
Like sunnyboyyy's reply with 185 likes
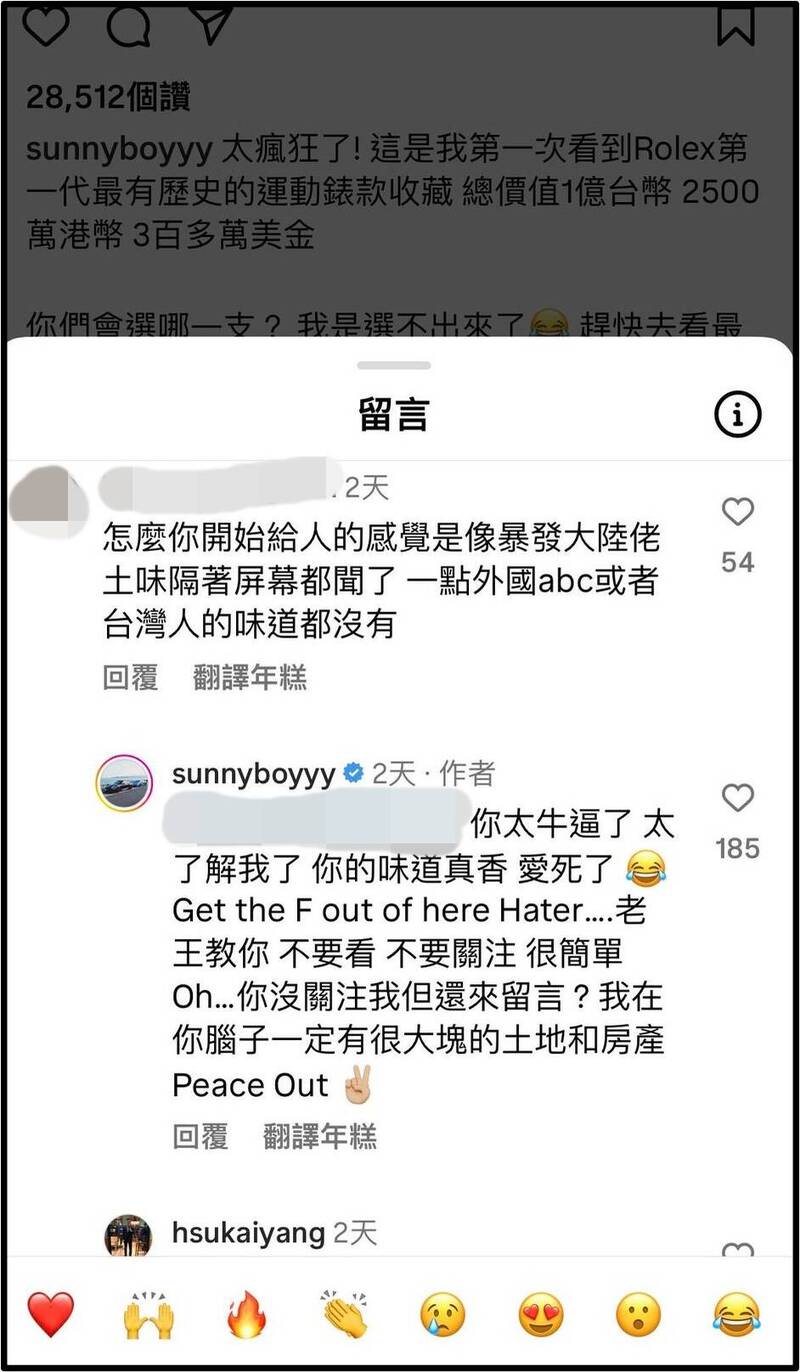pyautogui.click(x=738, y=798)
